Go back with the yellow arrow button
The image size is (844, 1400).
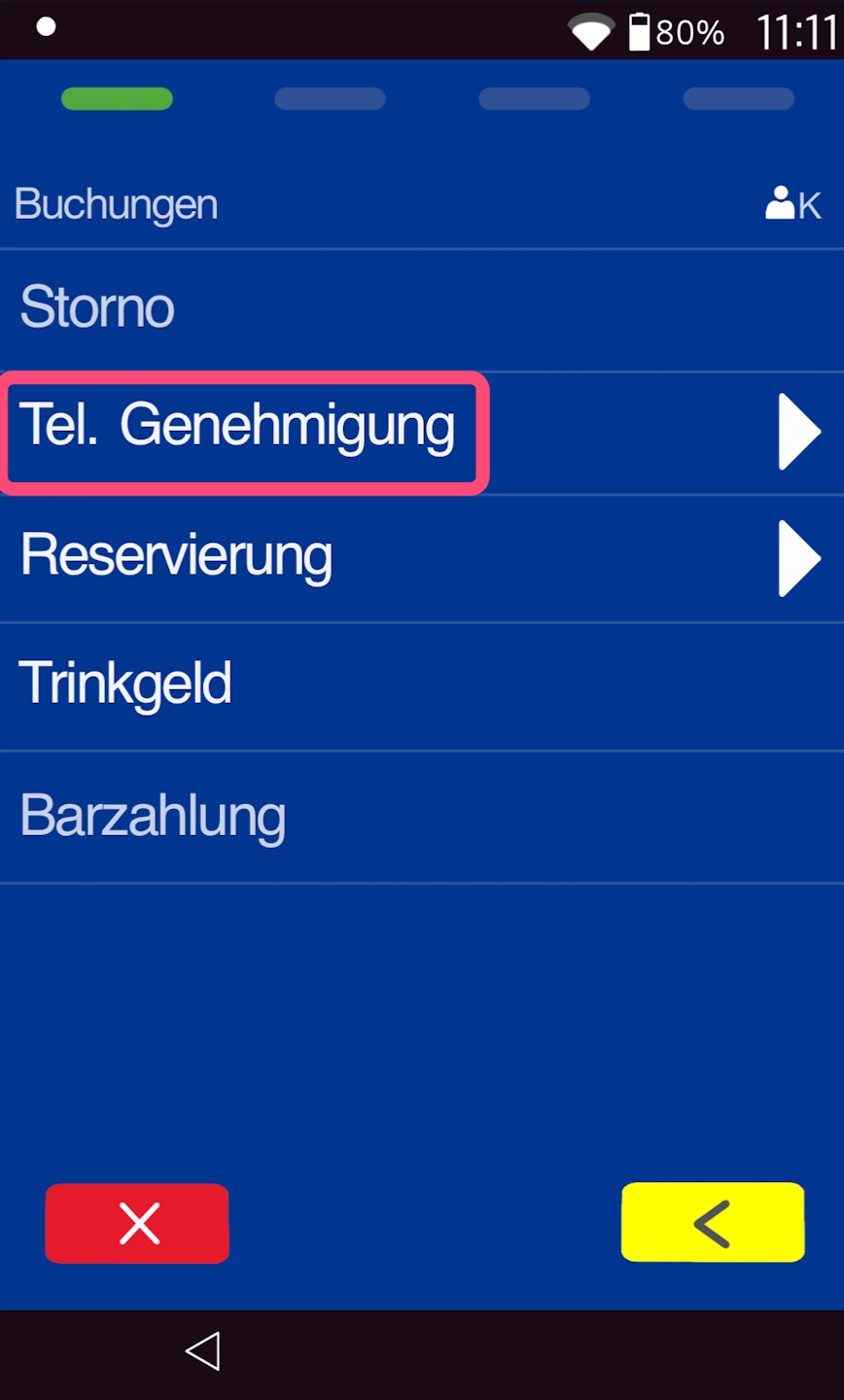(x=713, y=1223)
